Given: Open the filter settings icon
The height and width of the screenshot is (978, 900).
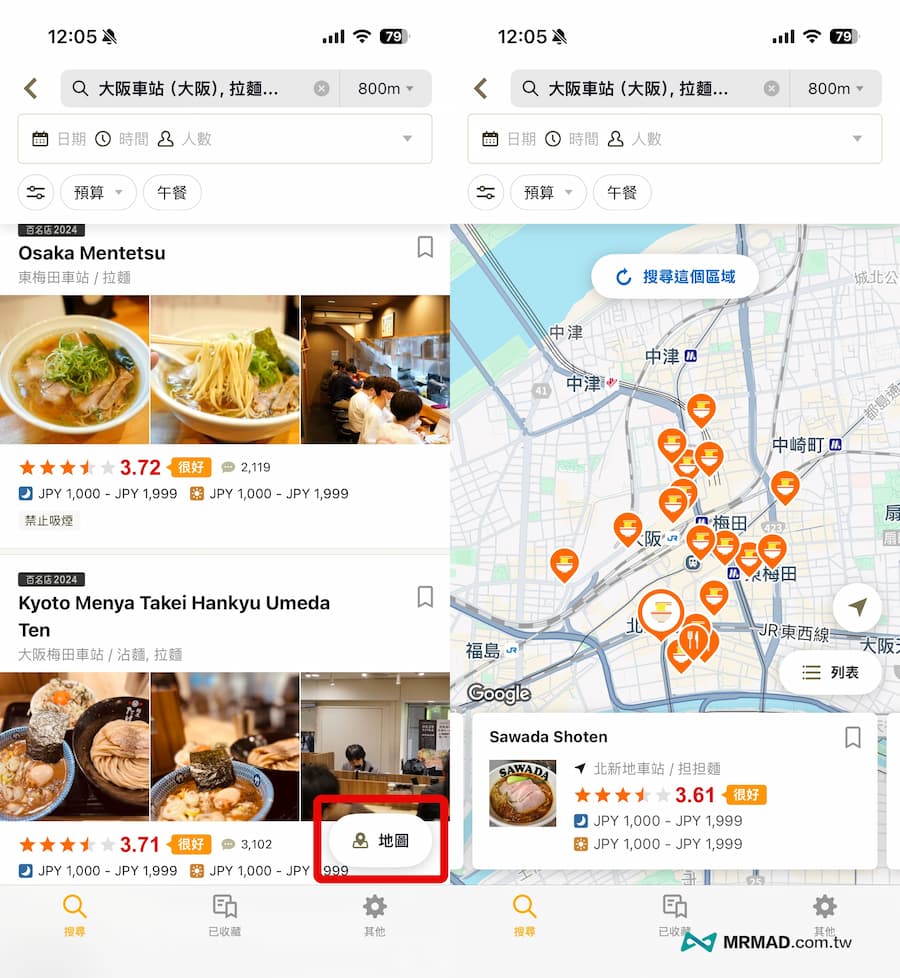Looking at the screenshot, I should coord(36,192).
